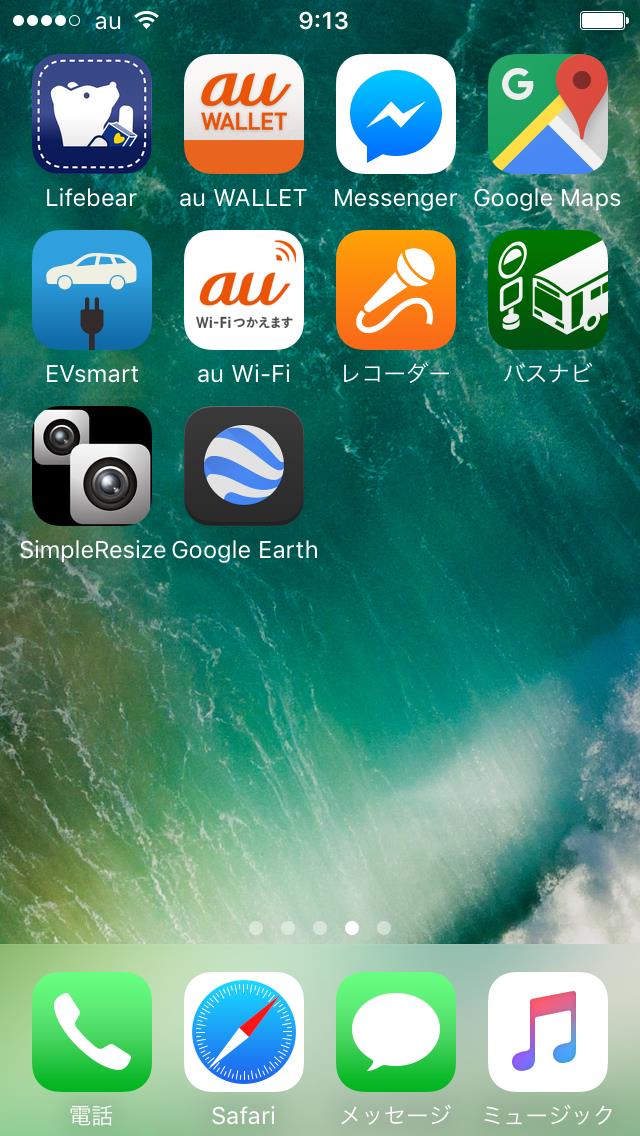This screenshot has height=1136, width=640.
Task: Open SimpleResize
Action: [x=92, y=466]
